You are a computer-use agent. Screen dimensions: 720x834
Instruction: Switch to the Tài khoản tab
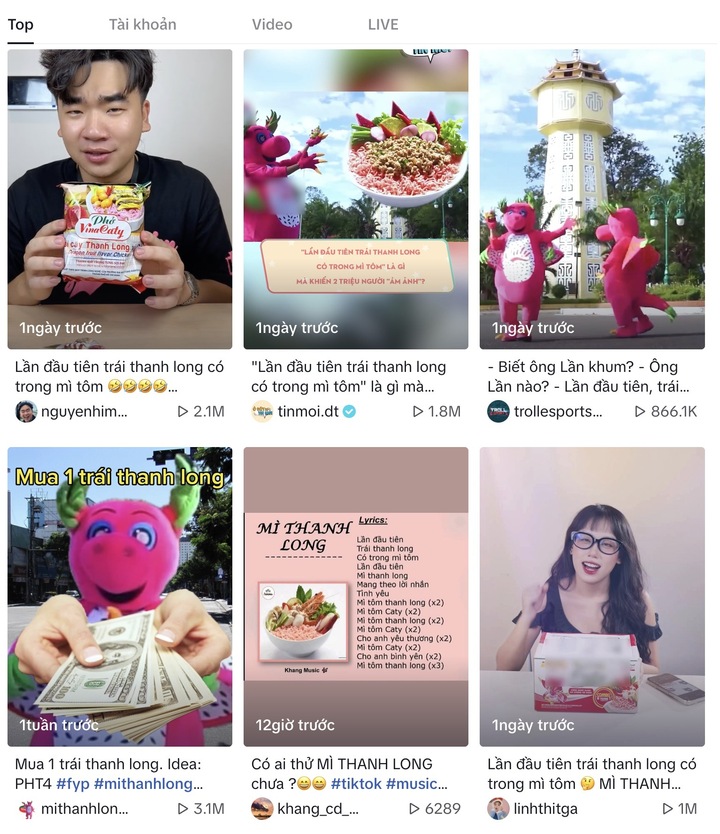pyautogui.click(x=142, y=24)
